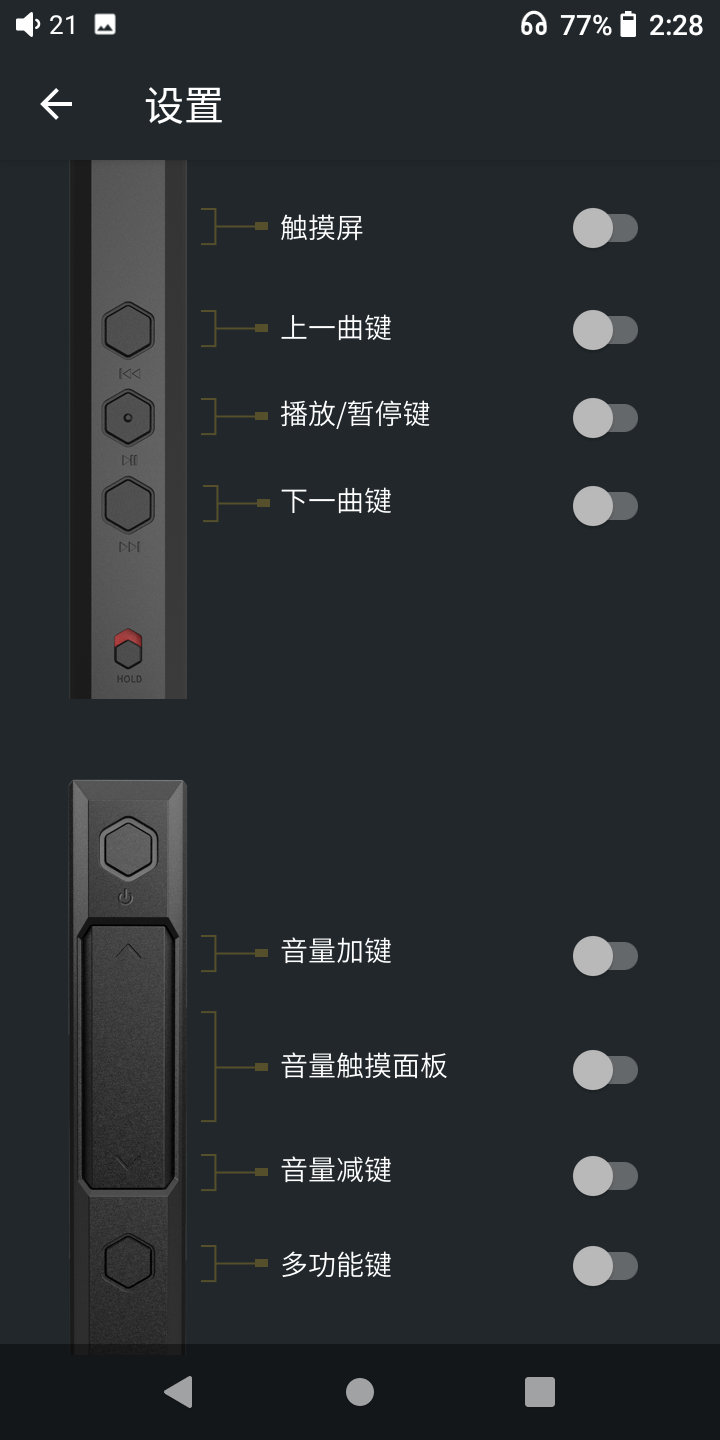This screenshot has height=1440, width=720.
Task: Enable the 多功能键 toggle
Action: click(x=604, y=1266)
